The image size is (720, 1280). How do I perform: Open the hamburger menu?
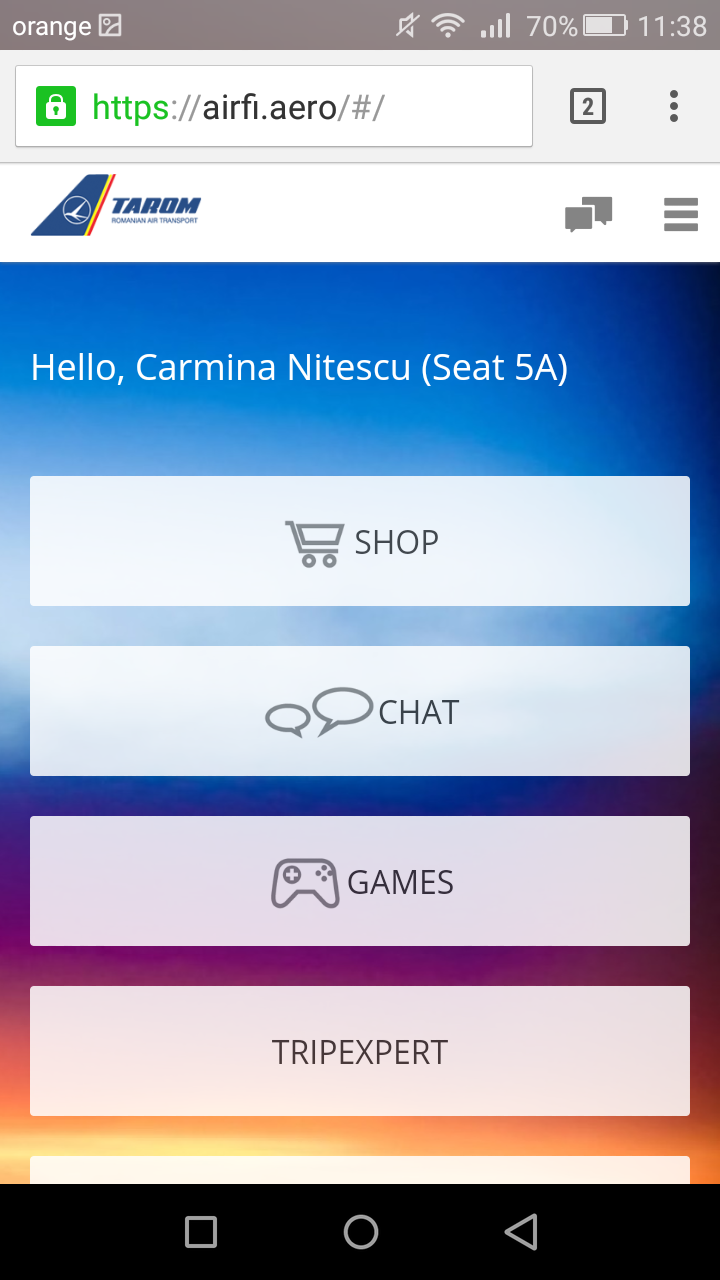(681, 214)
